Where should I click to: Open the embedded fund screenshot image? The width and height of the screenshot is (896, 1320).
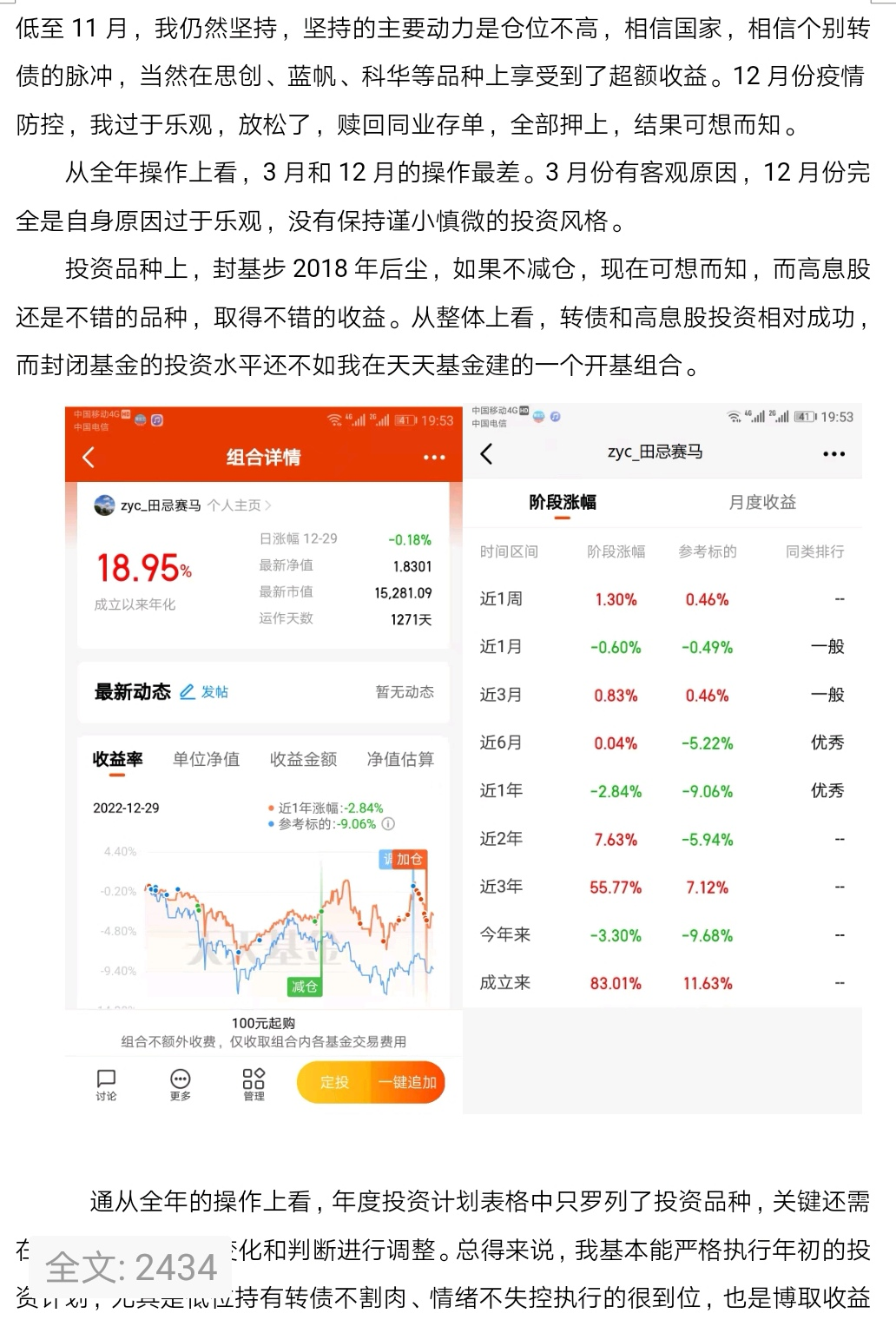tap(464, 759)
